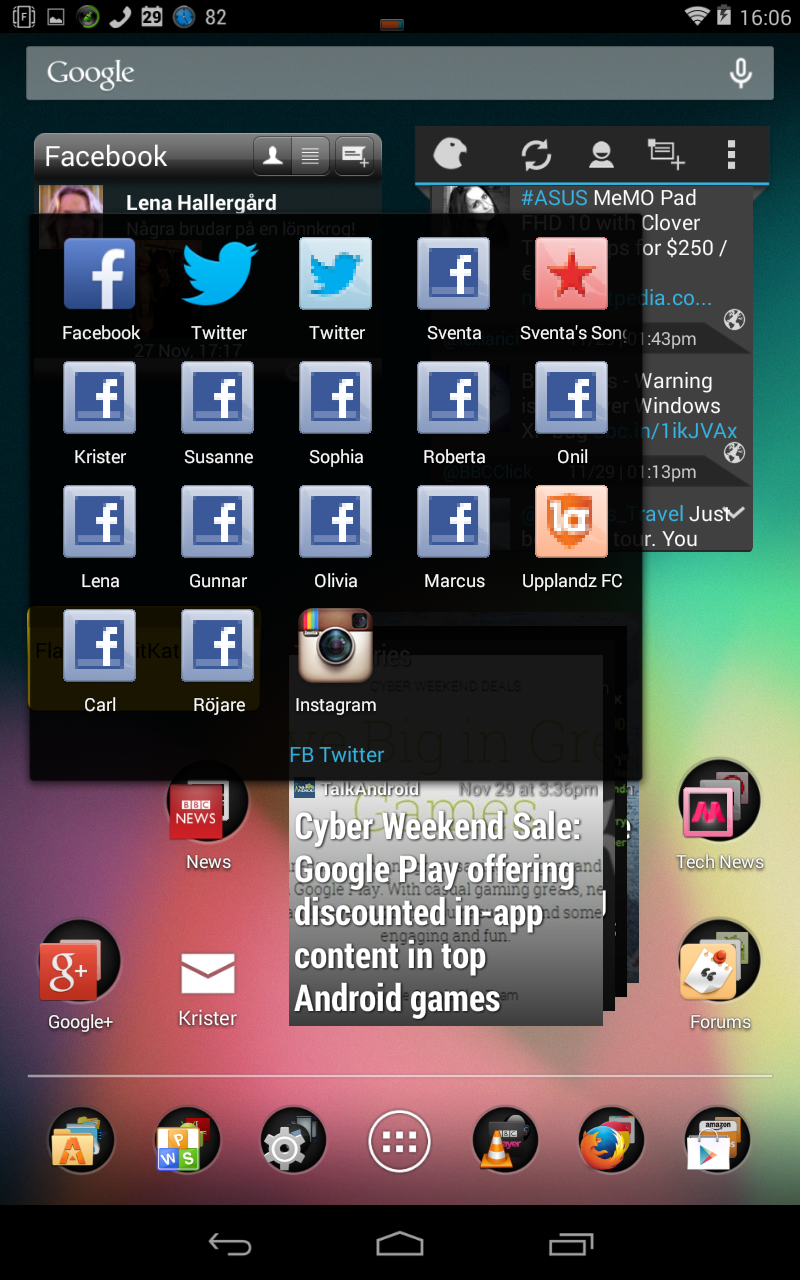Screen dimensions: 800x1280
Task: Go to the home screen
Action: (400, 1244)
